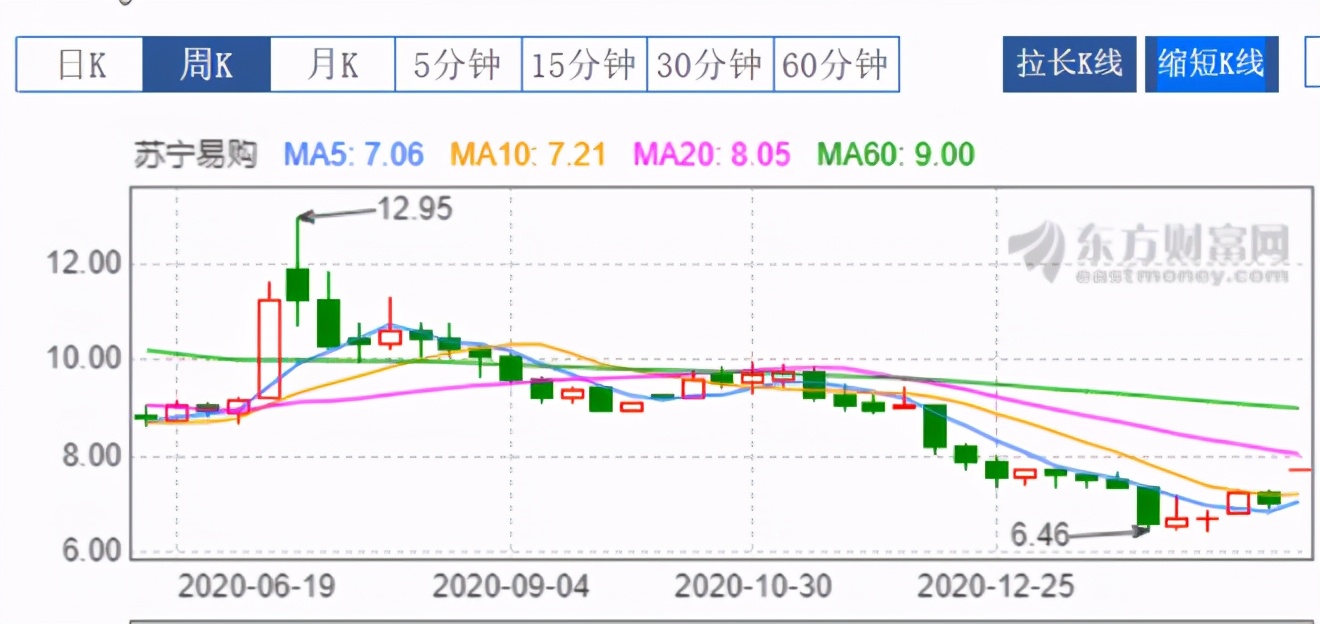Screen dimensions: 1320x624
Task: Tap 拉长K线 to stretch candlesticks
Action: click(x=1069, y=64)
